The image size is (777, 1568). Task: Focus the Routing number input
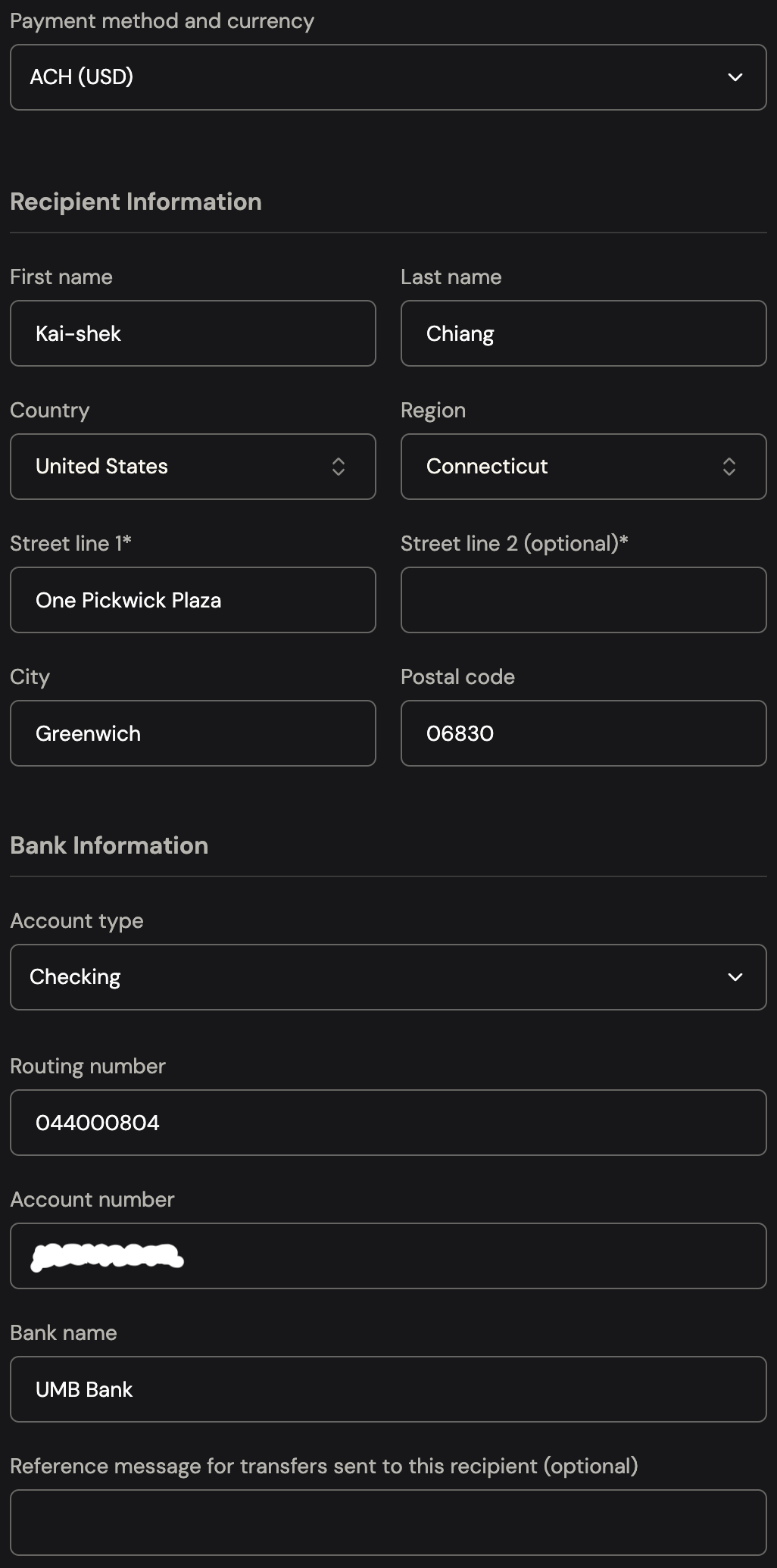click(x=388, y=1123)
